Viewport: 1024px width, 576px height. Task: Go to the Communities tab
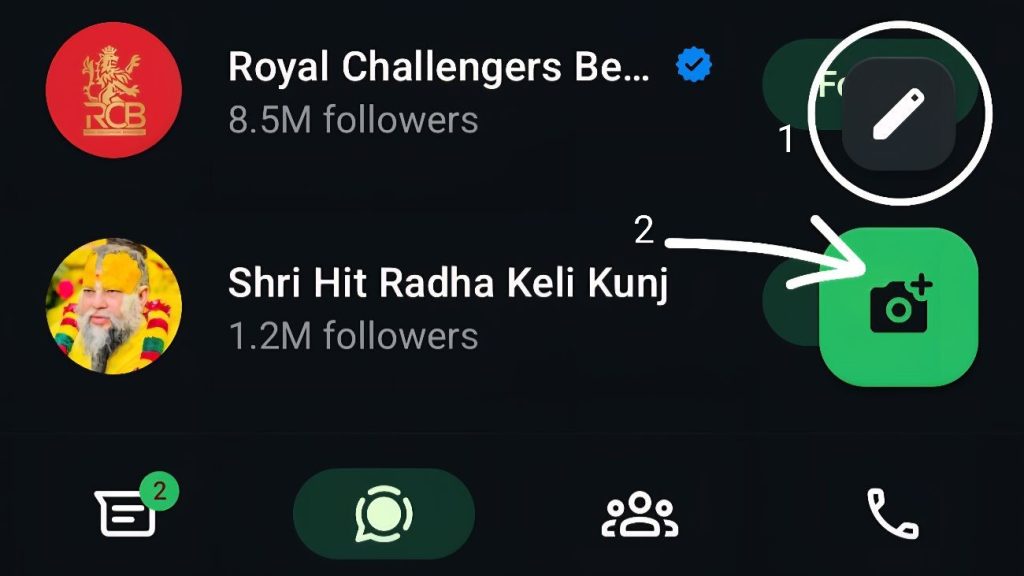(x=640, y=515)
